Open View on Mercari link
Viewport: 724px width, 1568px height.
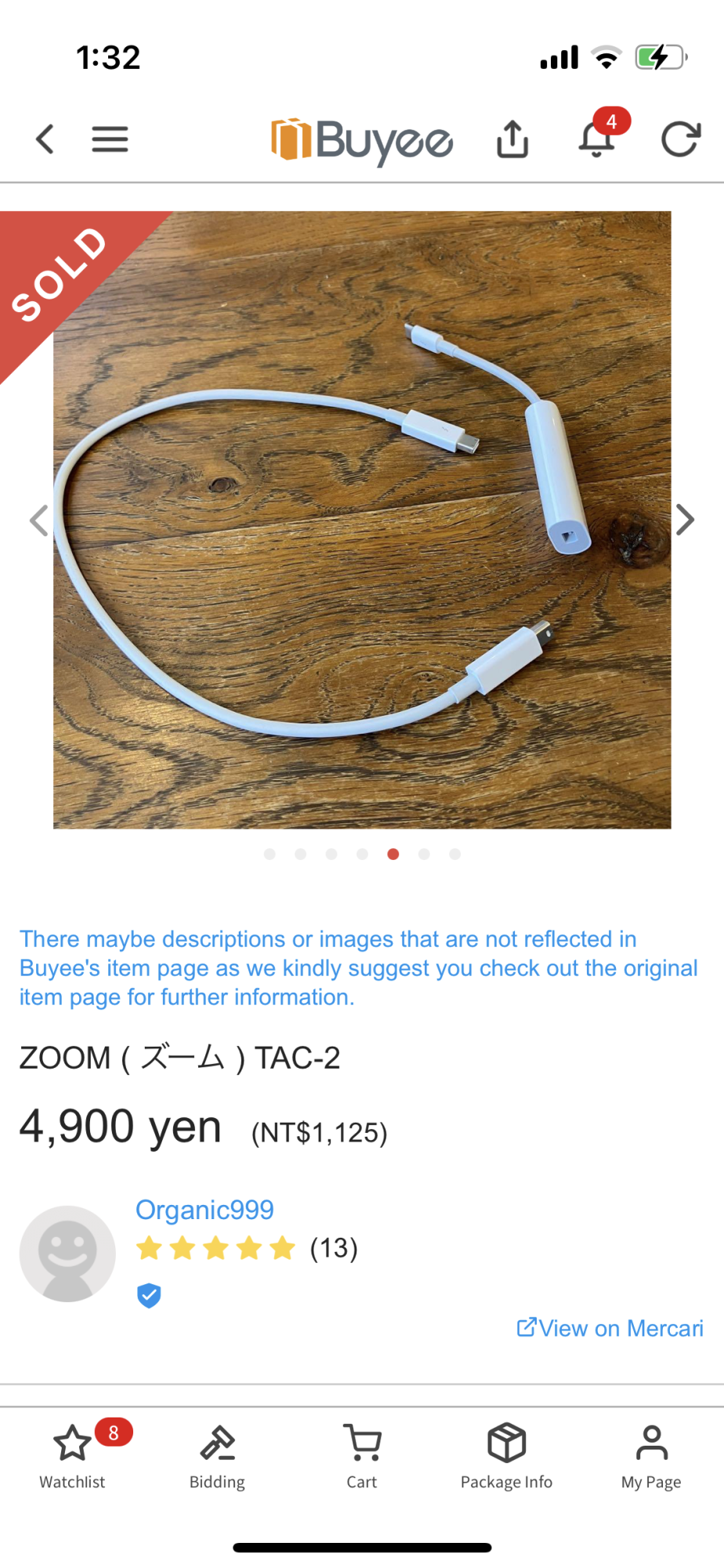tap(610, 1328)
